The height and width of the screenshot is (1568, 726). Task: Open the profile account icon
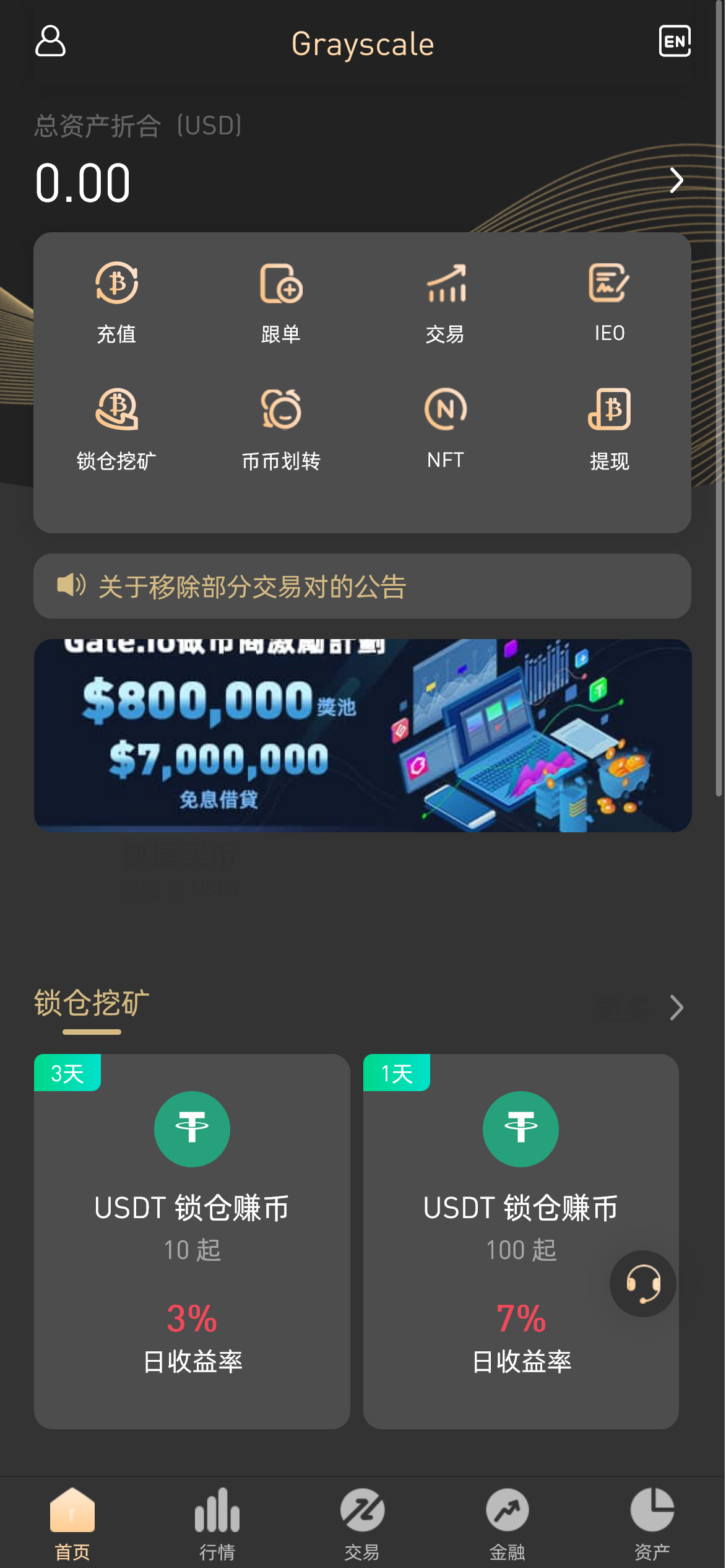[51, 42]
